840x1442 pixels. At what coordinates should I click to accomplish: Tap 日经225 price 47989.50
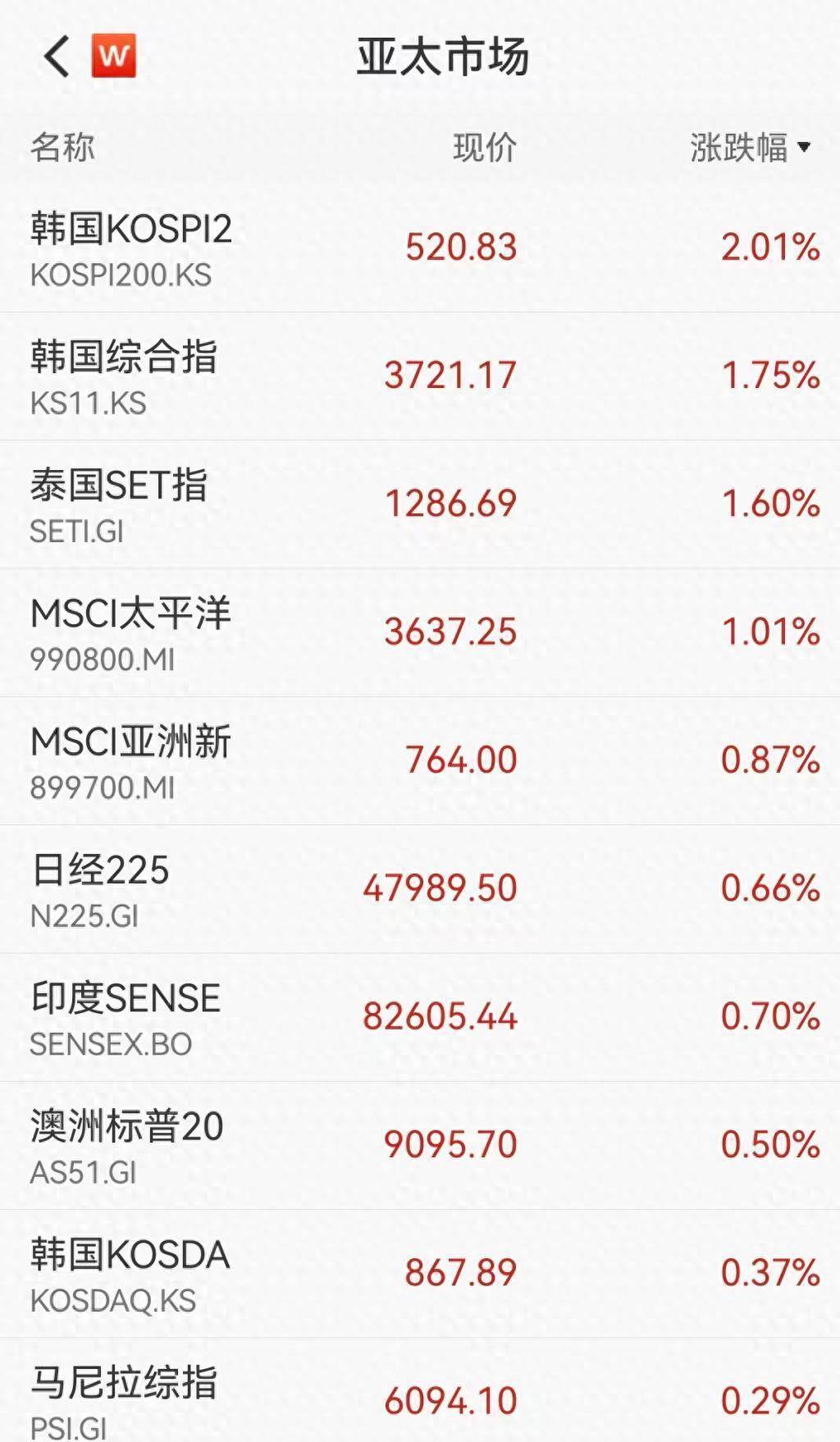click(441, 886)
